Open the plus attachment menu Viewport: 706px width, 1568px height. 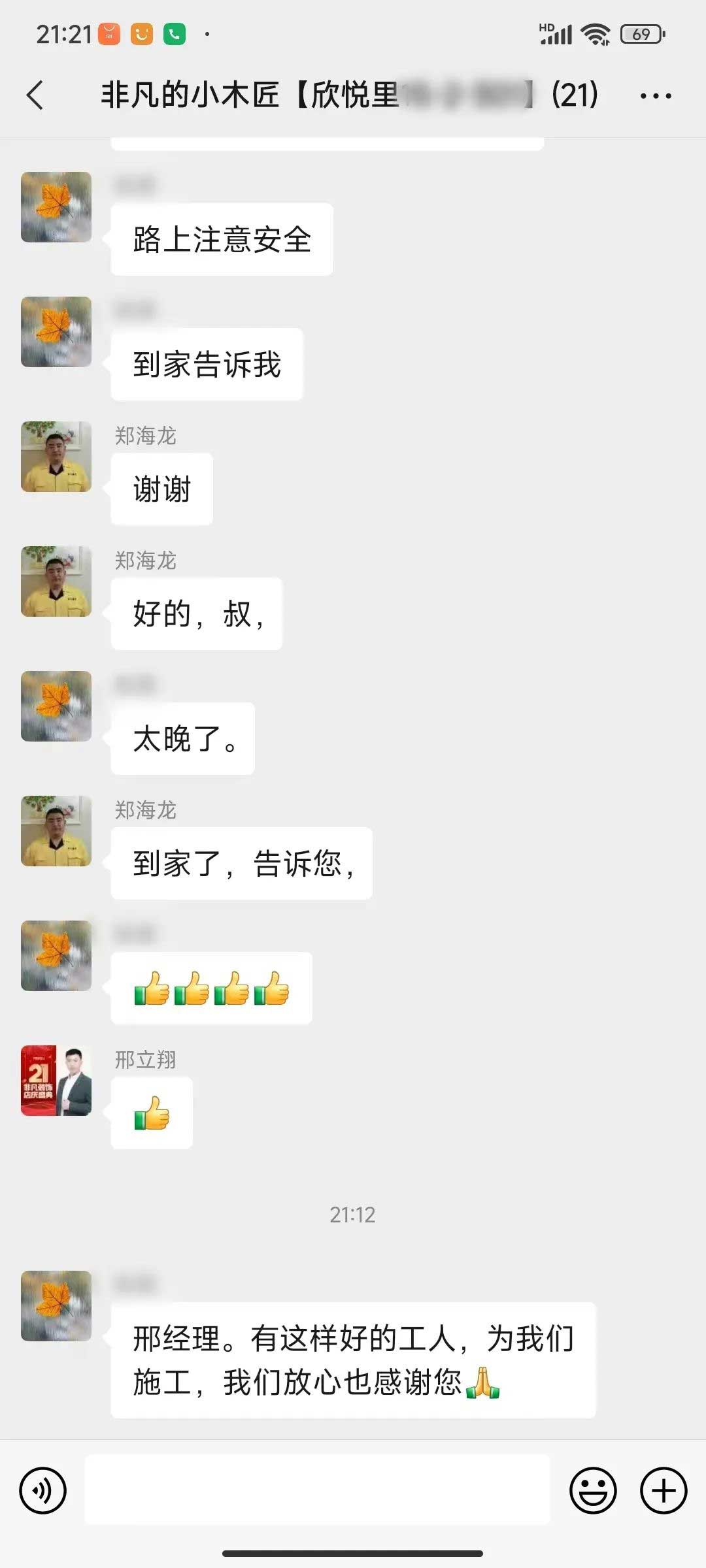(x=663, y=1491)
